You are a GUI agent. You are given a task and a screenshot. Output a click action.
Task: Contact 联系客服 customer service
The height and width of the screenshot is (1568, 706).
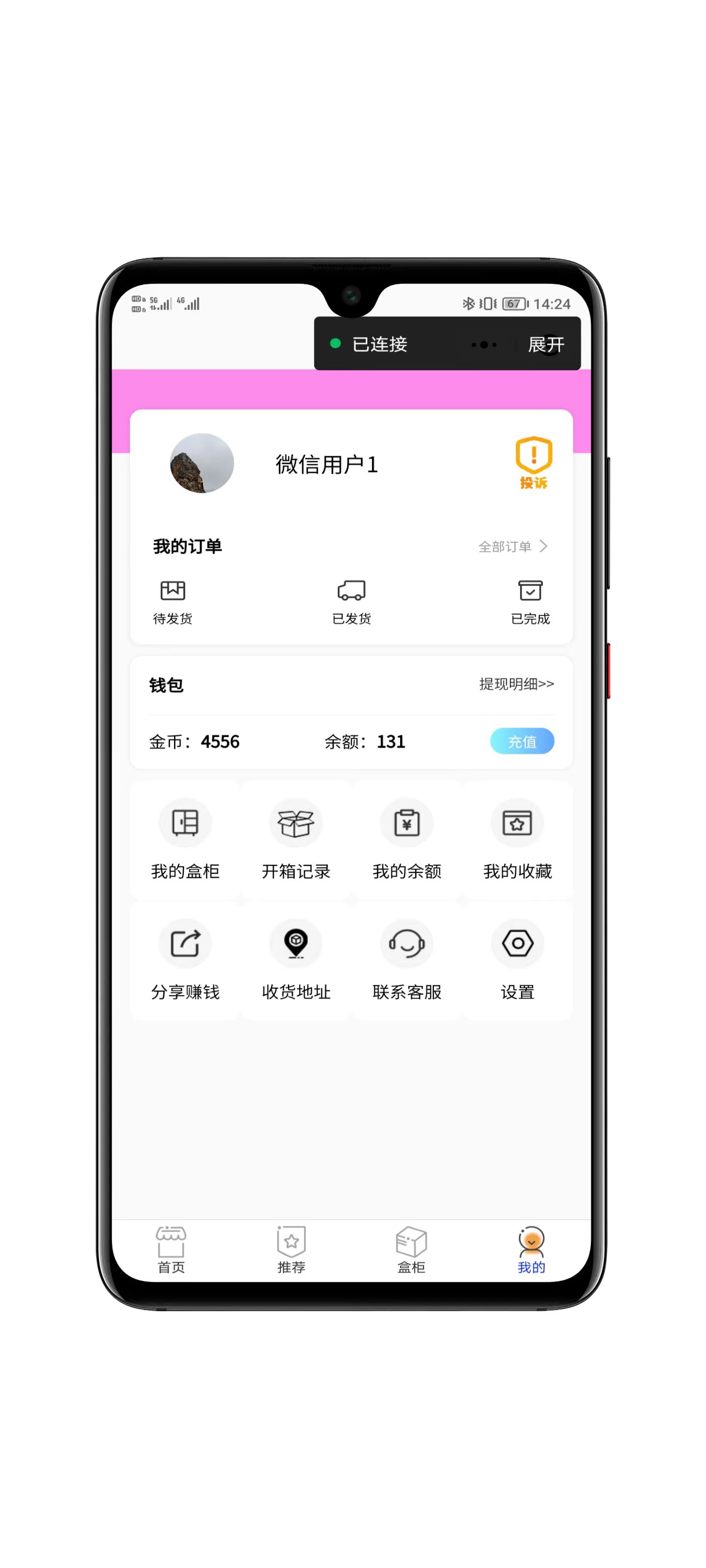(406, 960)
